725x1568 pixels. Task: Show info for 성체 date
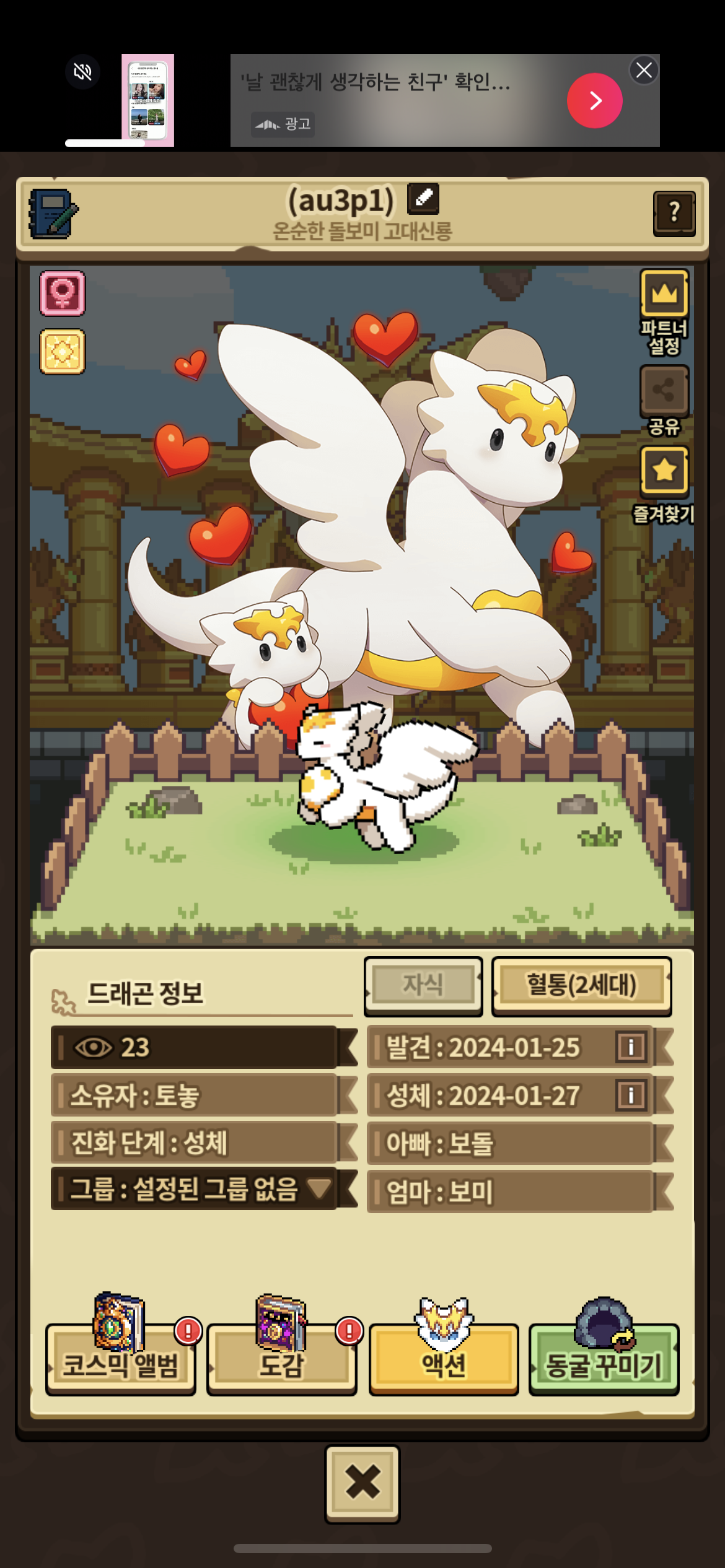pyautogui.click(x=631, y=1095)
